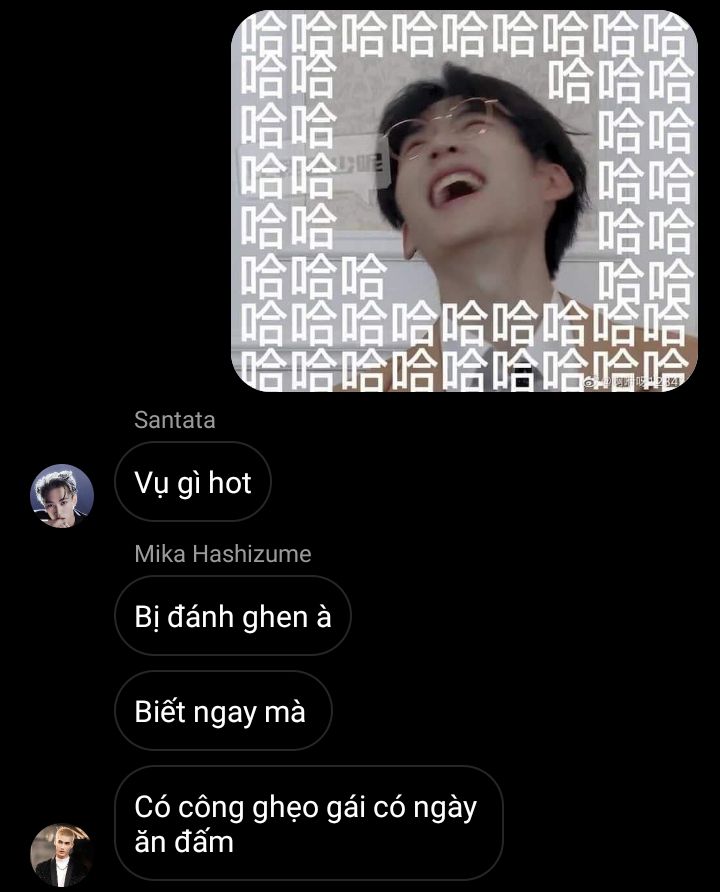Open the laughing meme image in the chat
The height and width of the screenshot is (892, 720).
pos(464,200)
